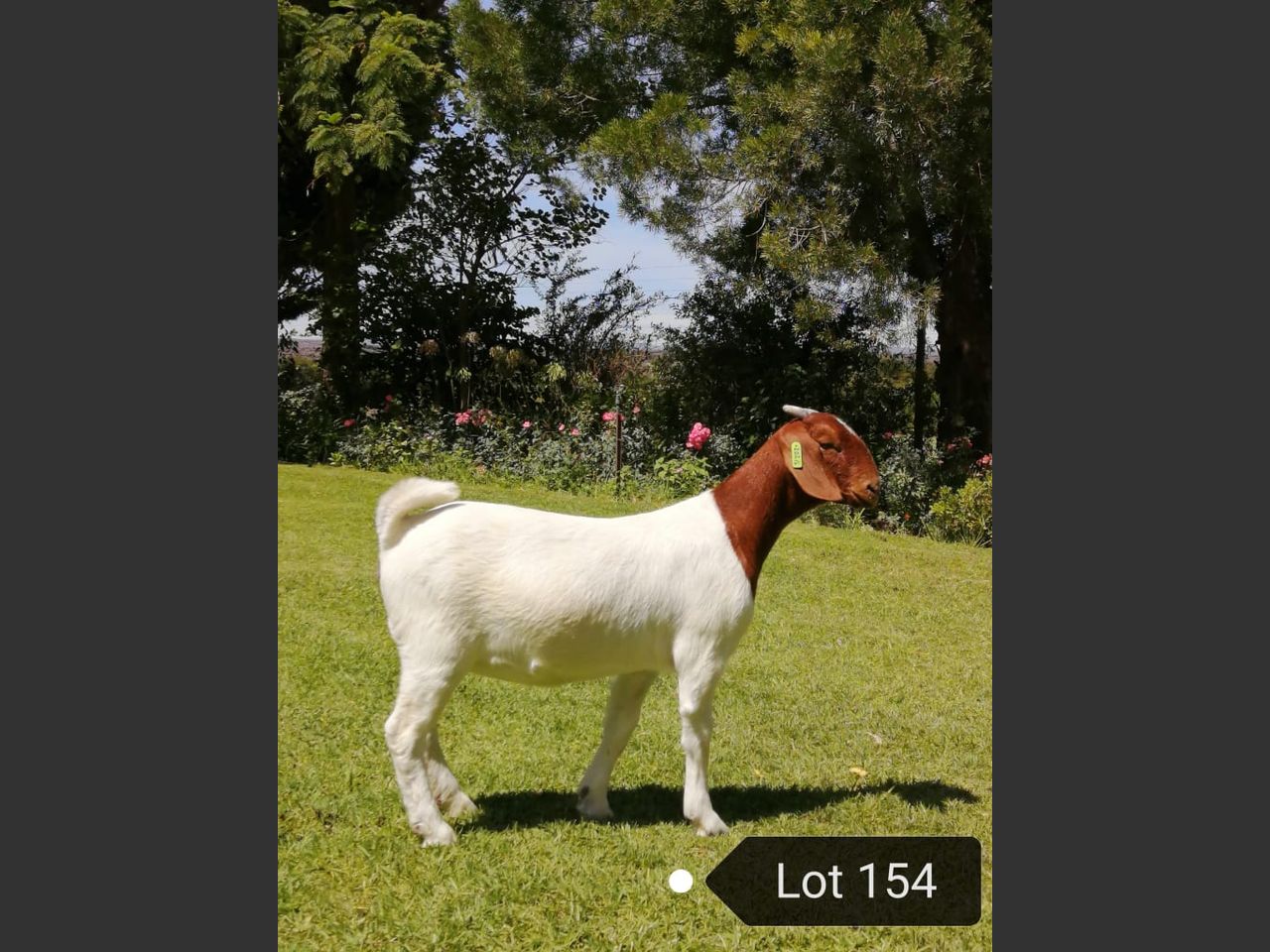This screenshot has width=1270, height=952.
Task: Open the Lot 154 product tag
Action: click(x=853, y=881)
